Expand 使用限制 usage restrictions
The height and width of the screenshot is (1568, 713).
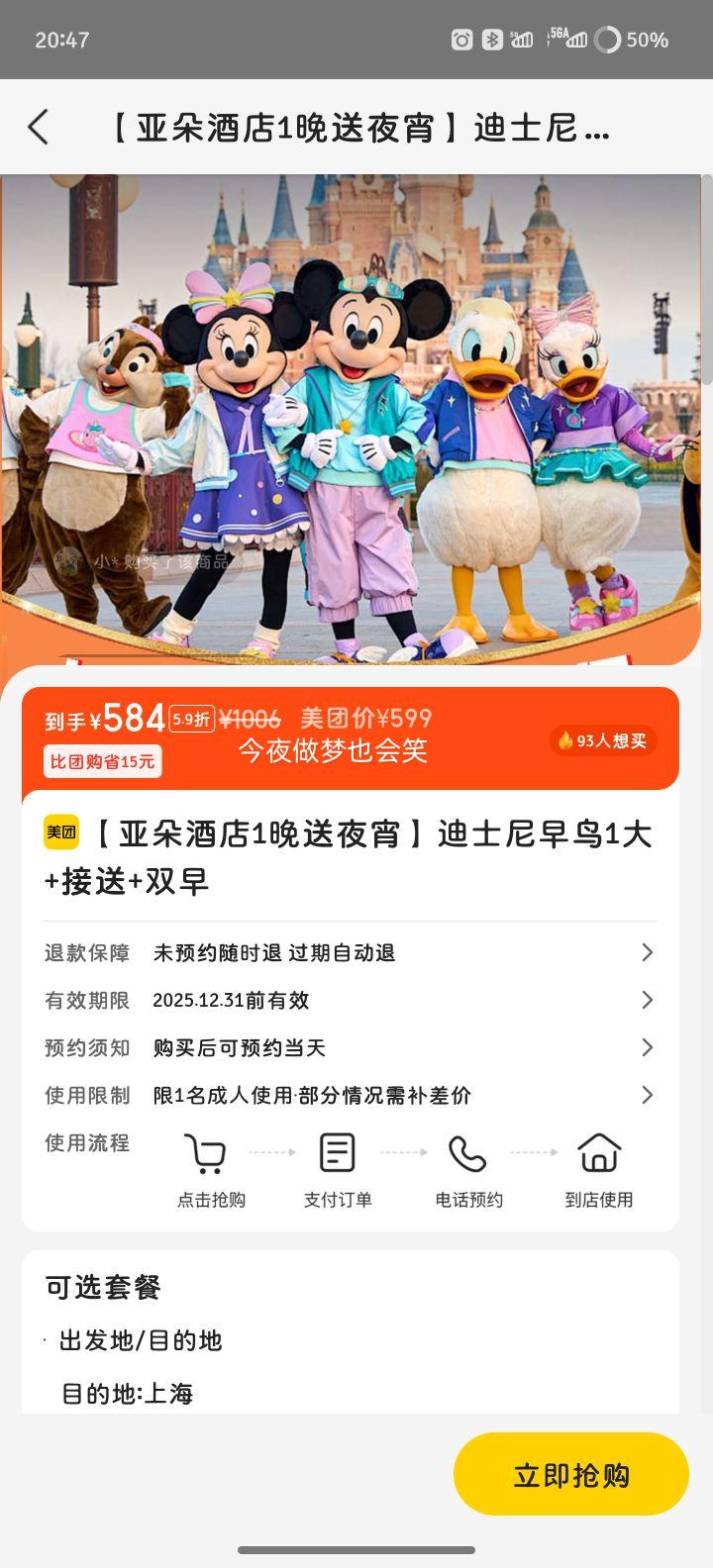pos(350,1095)
